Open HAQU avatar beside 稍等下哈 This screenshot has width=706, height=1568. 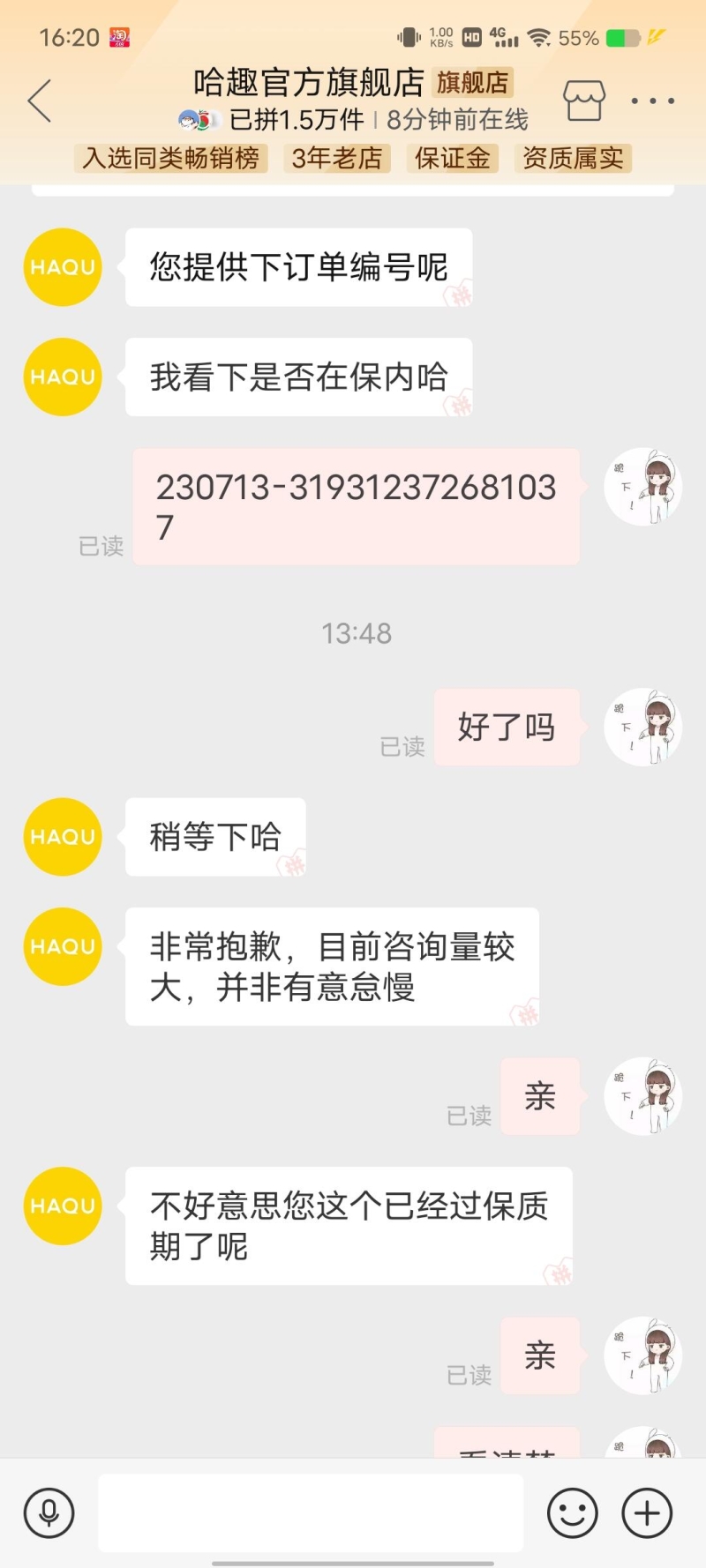63,836
